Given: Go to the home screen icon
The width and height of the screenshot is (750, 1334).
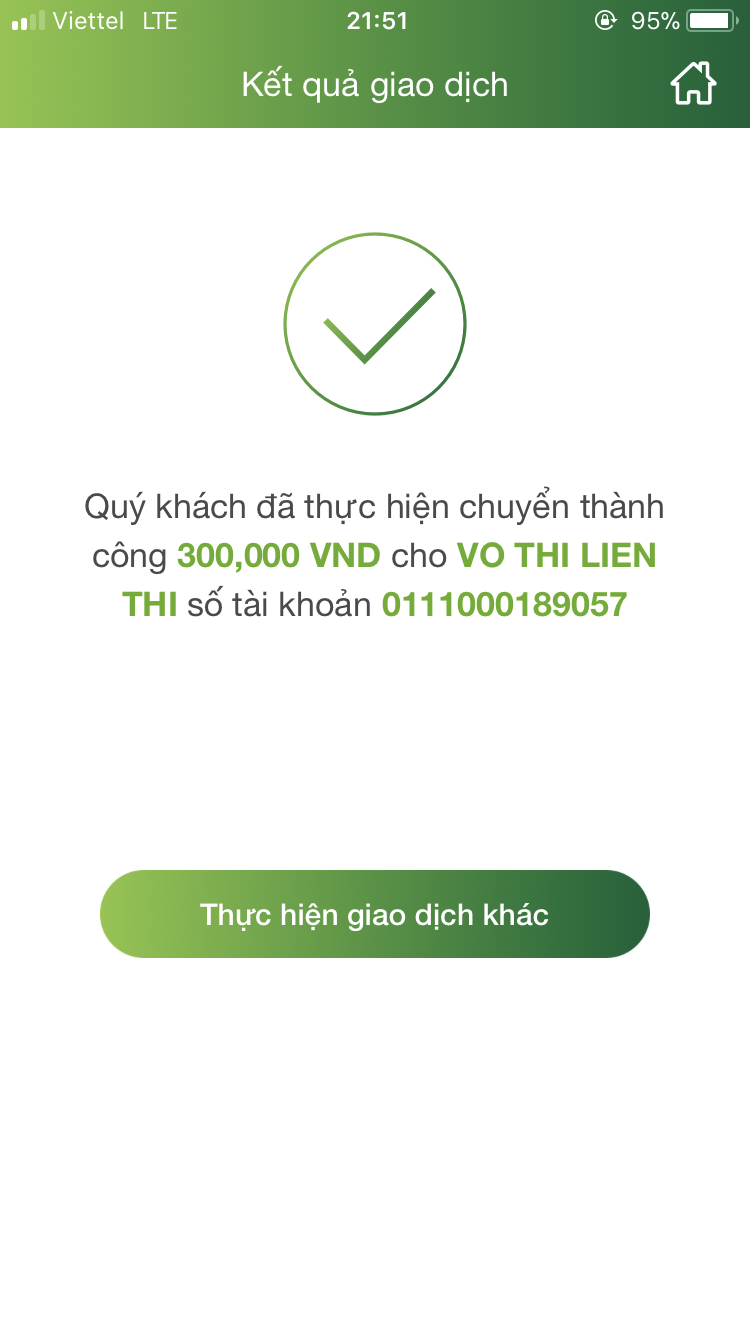Looking at the screenshot, I should click(693, 84).
